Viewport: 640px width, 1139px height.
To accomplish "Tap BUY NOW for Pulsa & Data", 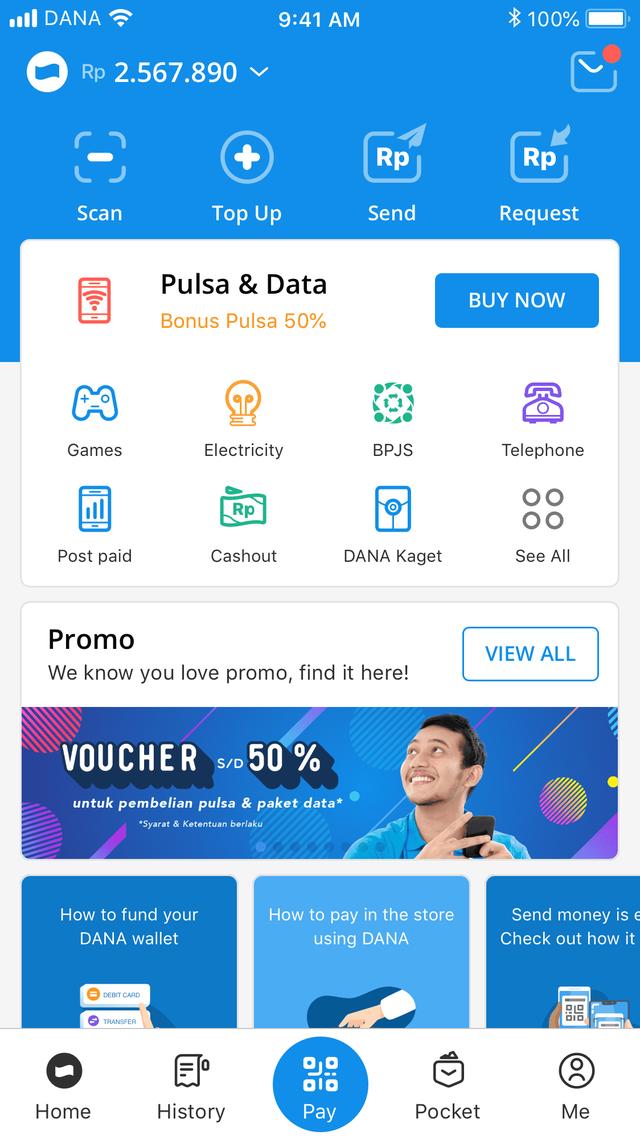I will point(516,300).
